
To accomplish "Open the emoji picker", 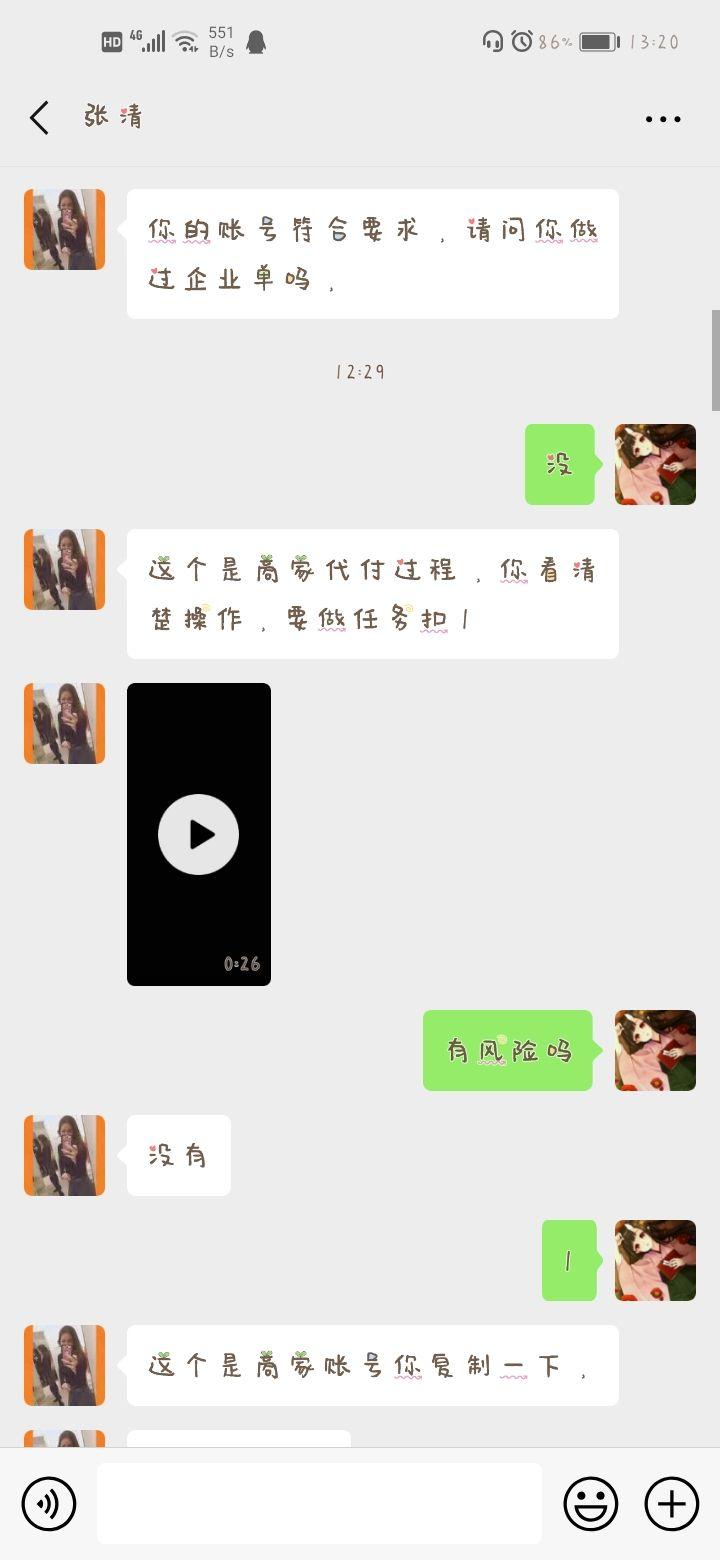I will coord(591,1503).
